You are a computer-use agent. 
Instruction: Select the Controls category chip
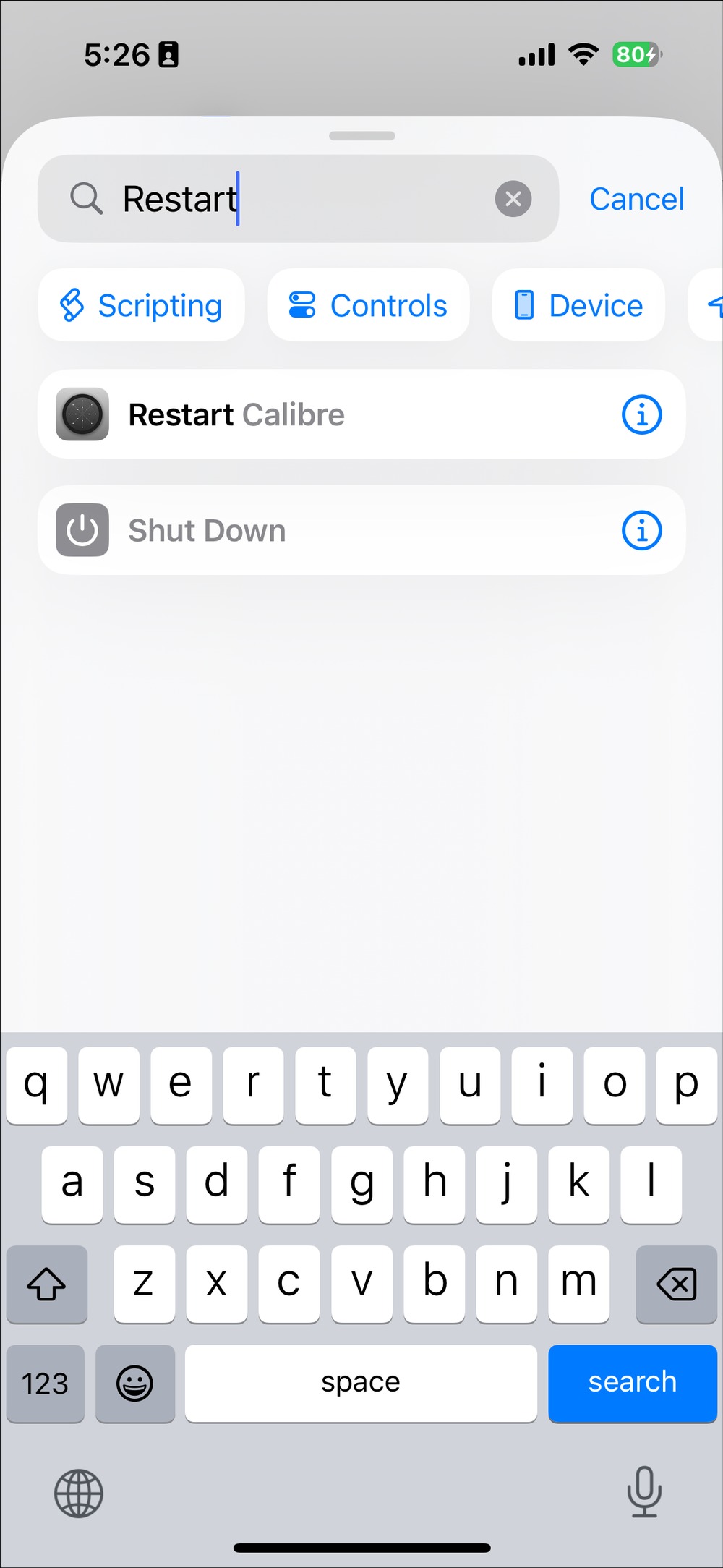pos(368,304)
